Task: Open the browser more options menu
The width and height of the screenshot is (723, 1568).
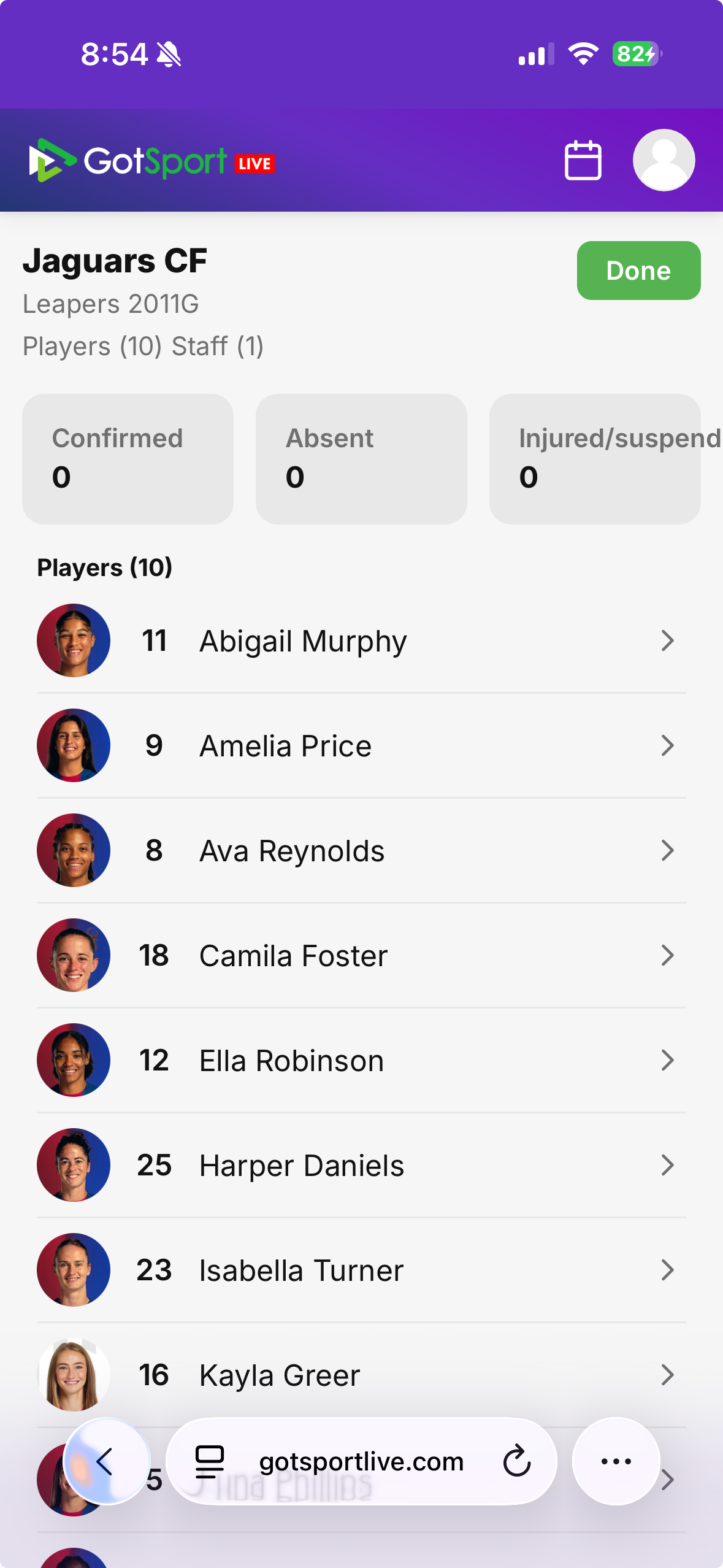Action: pyautogui.click(x=616, y=1461)
